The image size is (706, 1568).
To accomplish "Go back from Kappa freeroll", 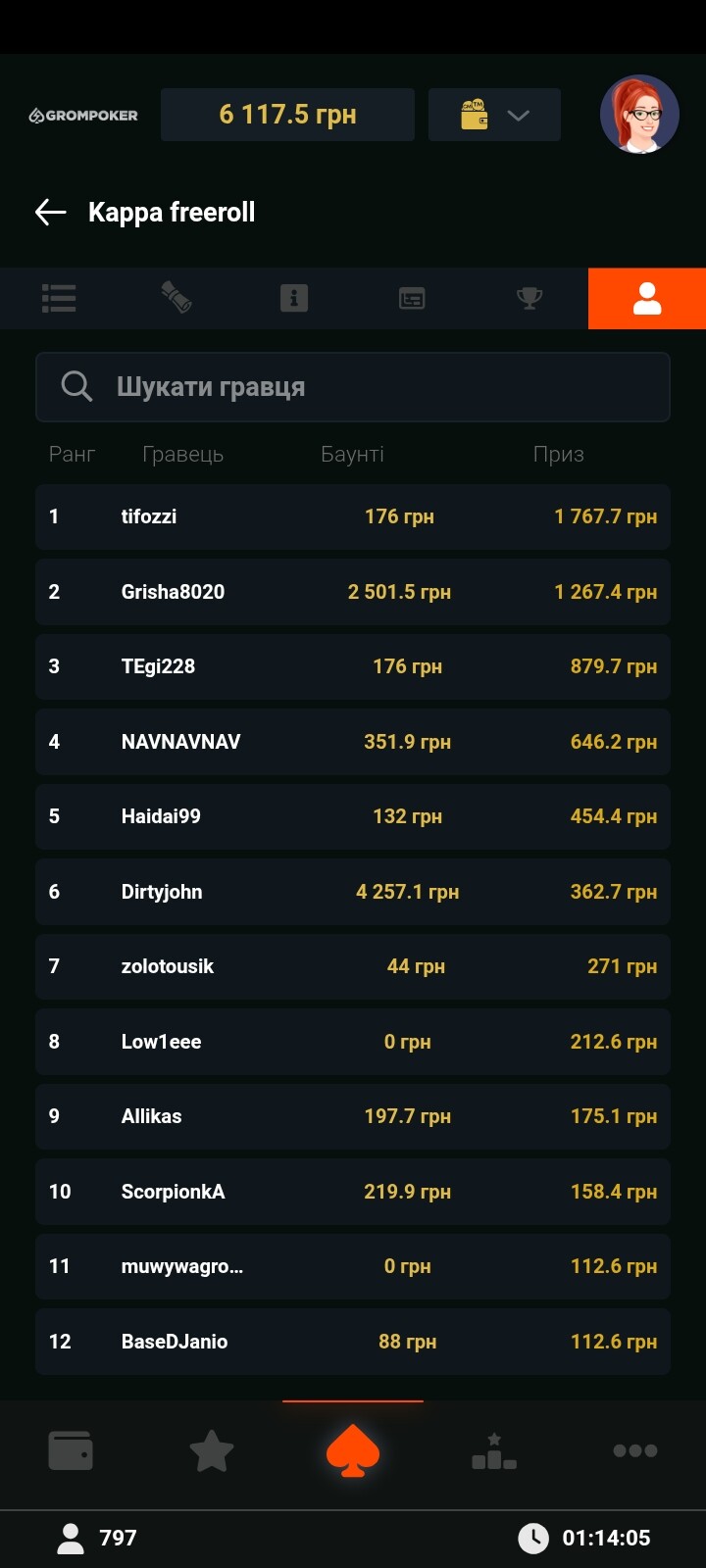I will point(50,212).
